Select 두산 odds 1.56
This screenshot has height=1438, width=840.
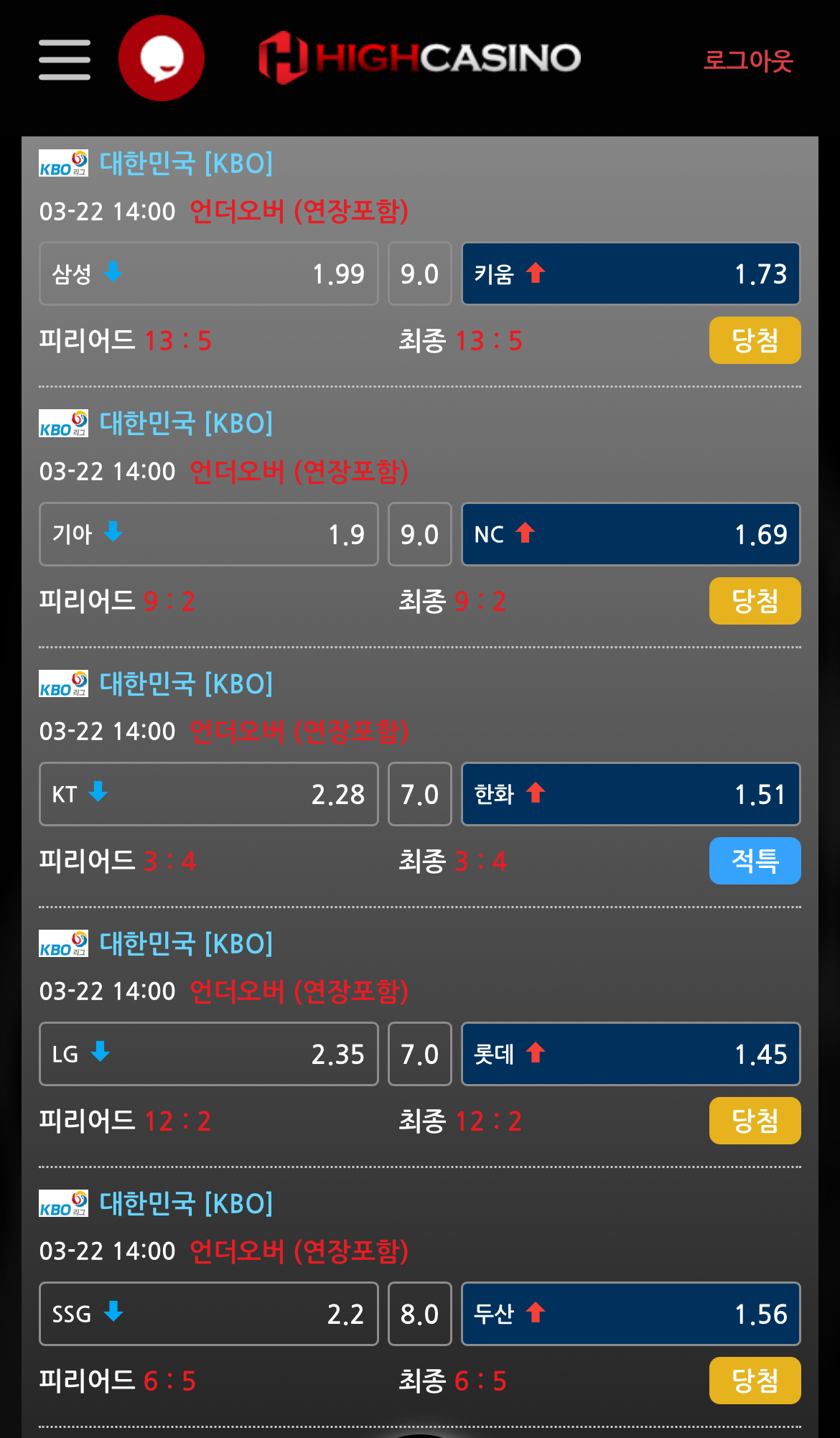(630, 1314)
